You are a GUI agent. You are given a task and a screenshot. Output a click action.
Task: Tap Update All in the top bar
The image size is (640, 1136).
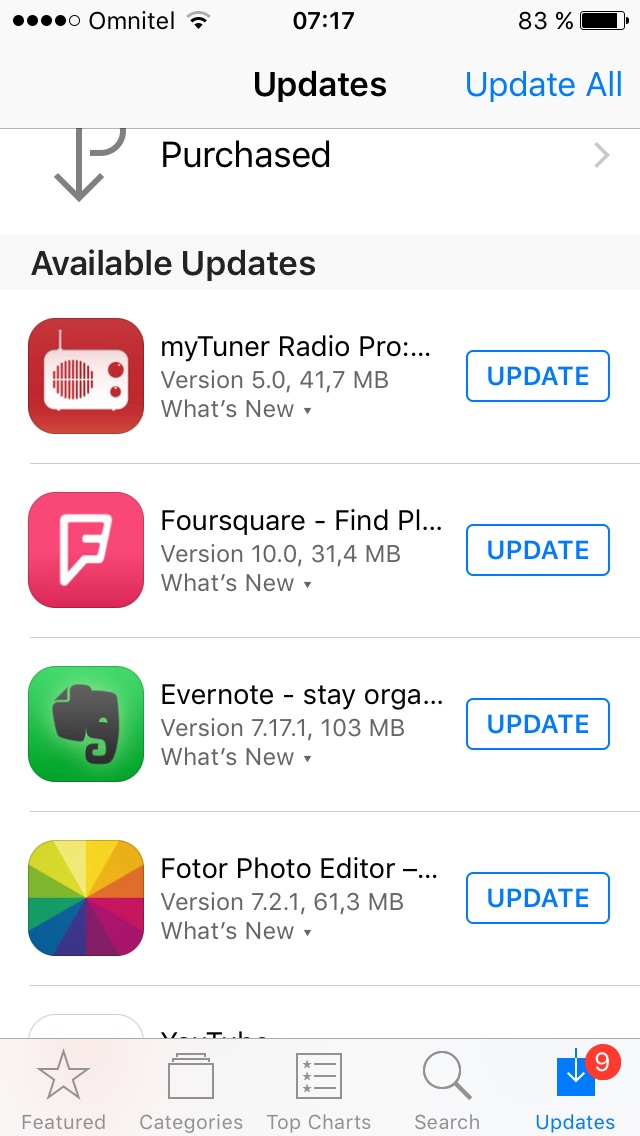(x=543, y=85)
